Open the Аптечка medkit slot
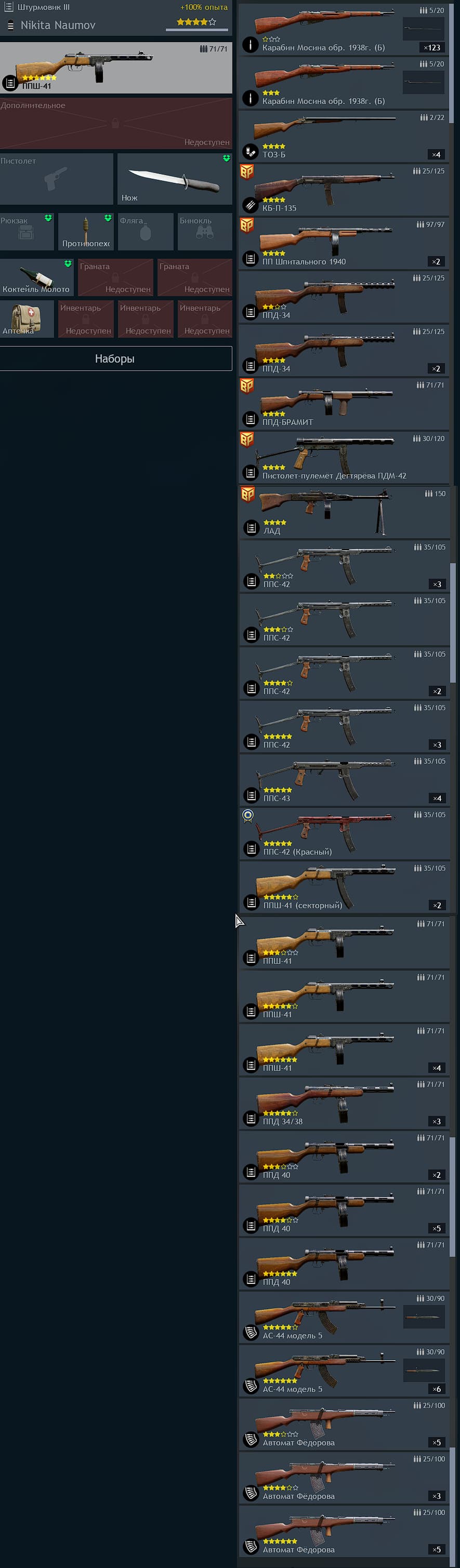460x1568 pixels. pyautogui.click(x=27, y=318)
